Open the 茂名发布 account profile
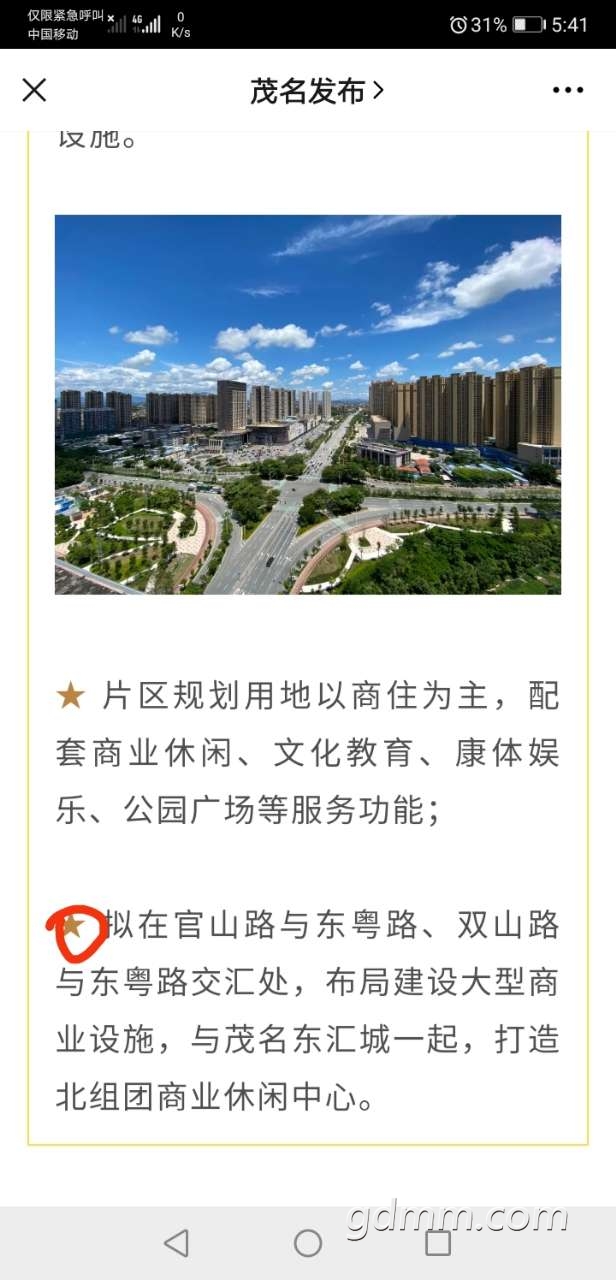The height and width of the screenshot is (1280, 616). (x=316, y=91)
